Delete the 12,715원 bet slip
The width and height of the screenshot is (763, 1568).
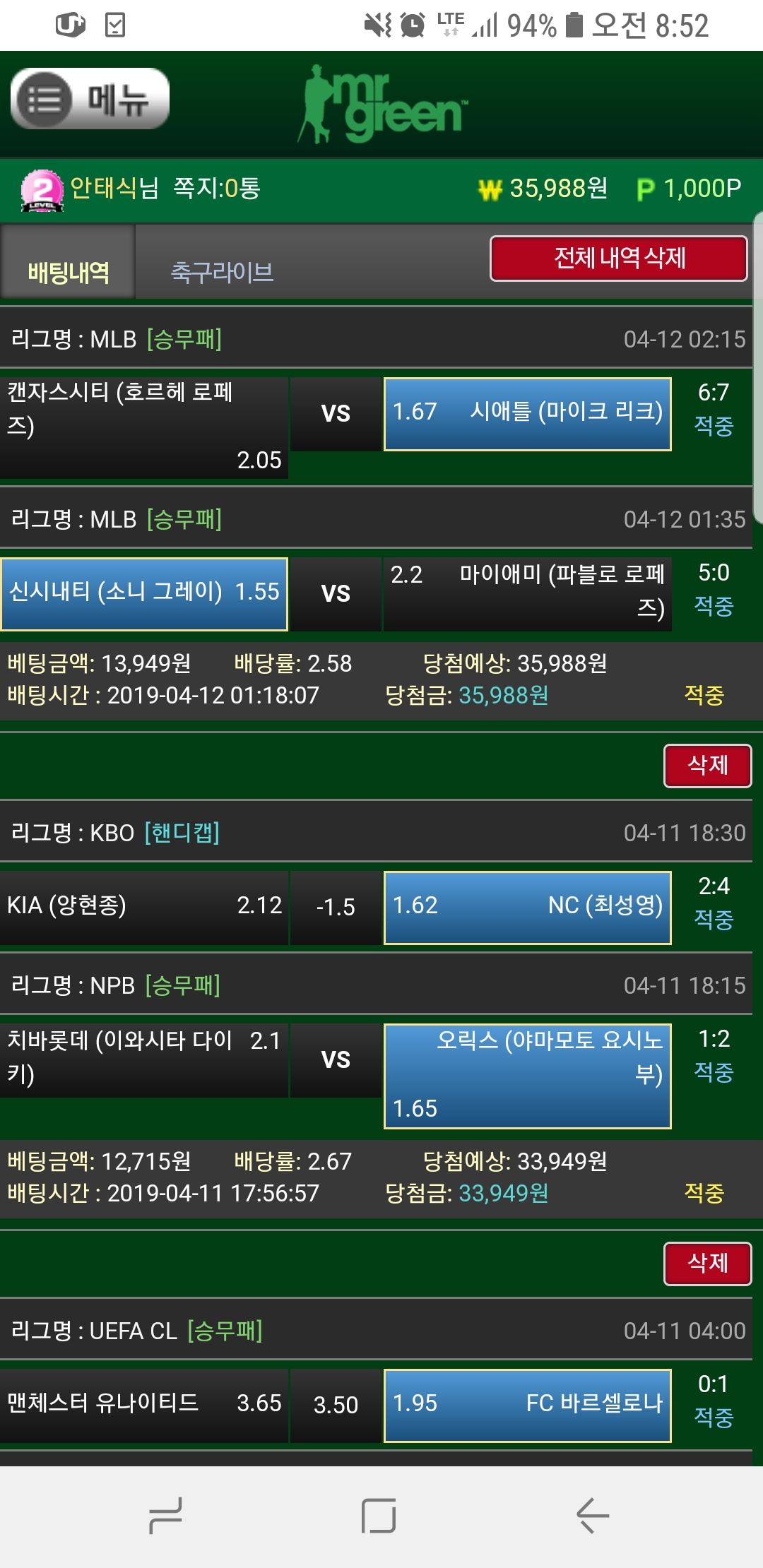tap(707, 1263)
